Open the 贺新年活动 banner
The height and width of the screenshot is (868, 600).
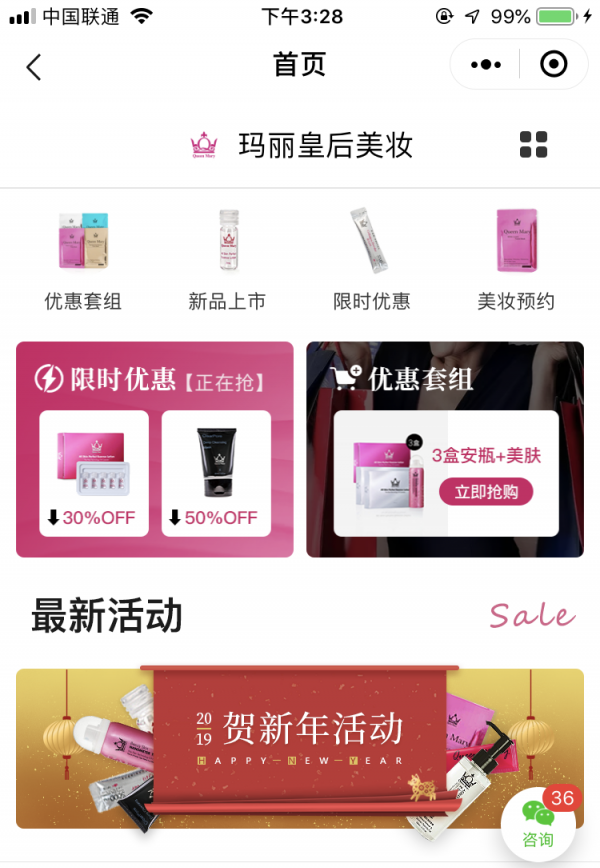300,745
